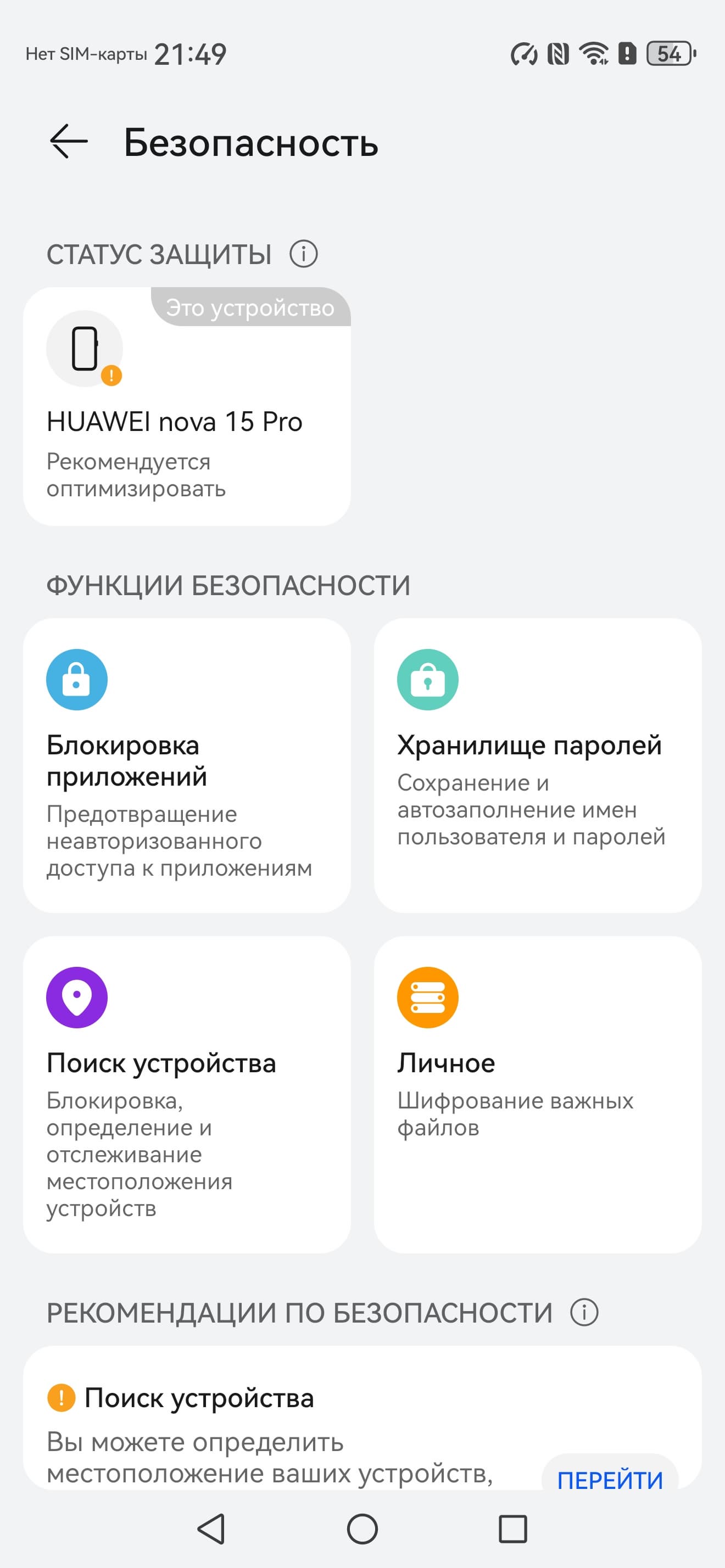Open Блокировка приложений card
Screen dimensions: 725x1568
tap(186, 765)
